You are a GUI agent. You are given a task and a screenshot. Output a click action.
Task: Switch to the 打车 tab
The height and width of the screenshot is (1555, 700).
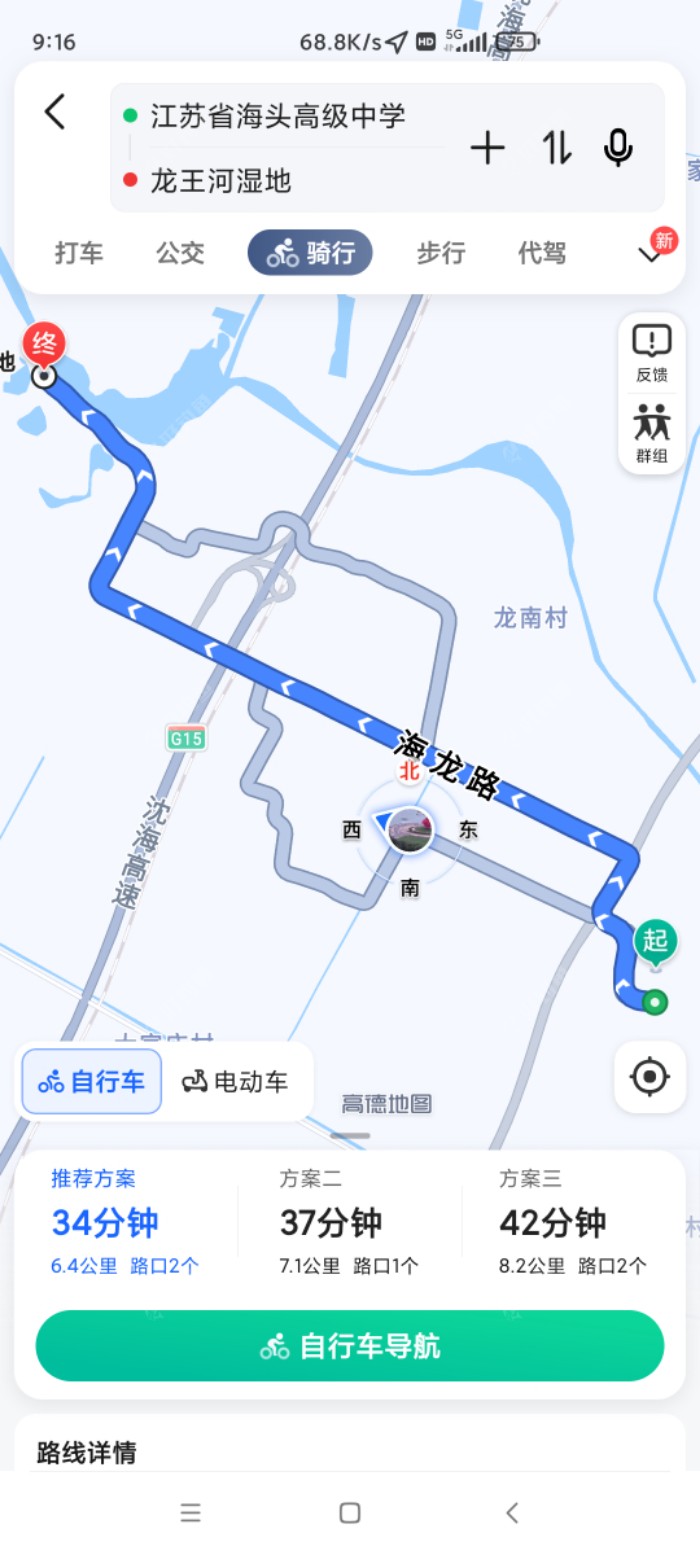tap(79, 253)
